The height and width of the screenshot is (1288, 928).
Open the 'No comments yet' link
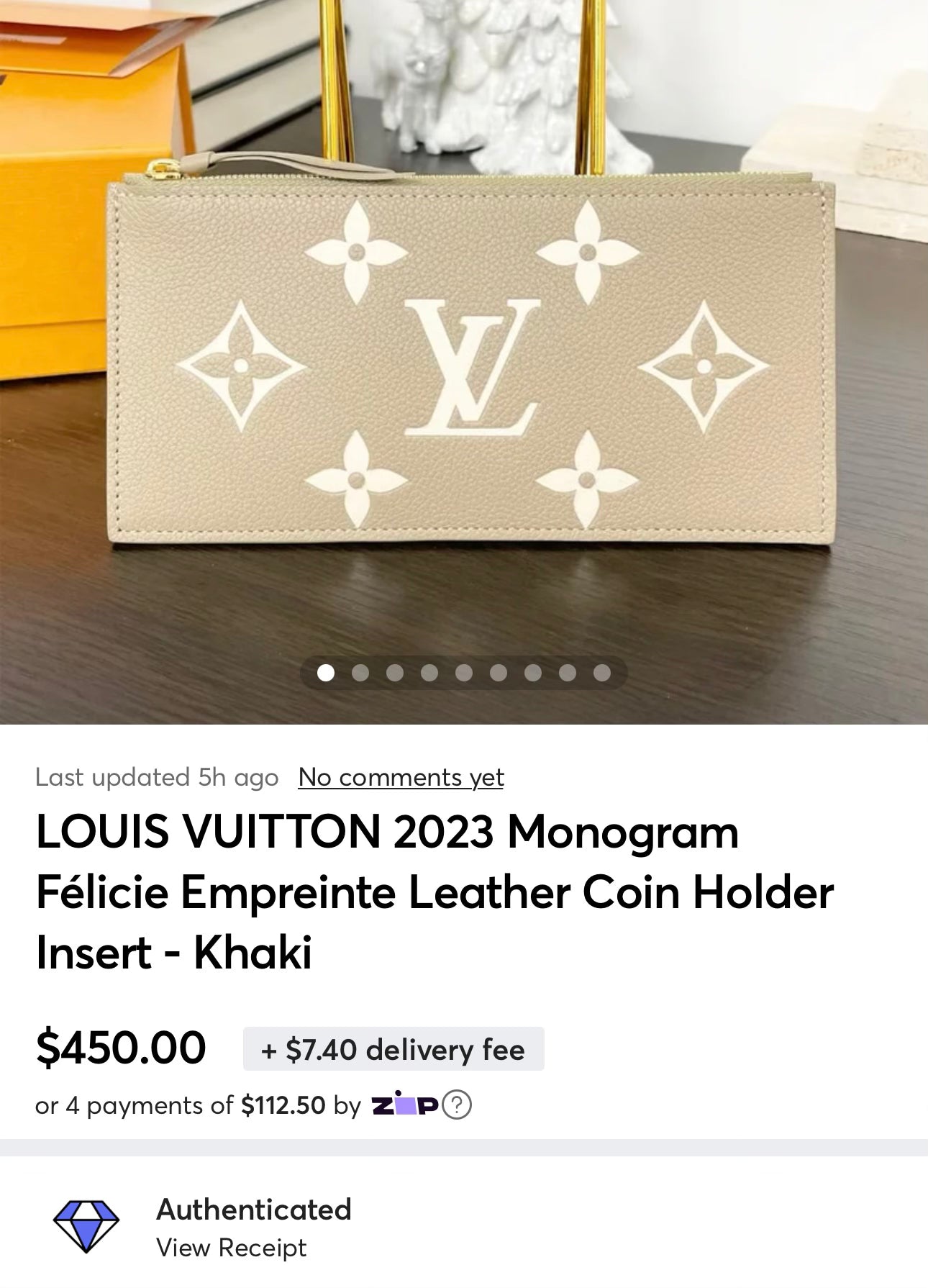[401, 777]
